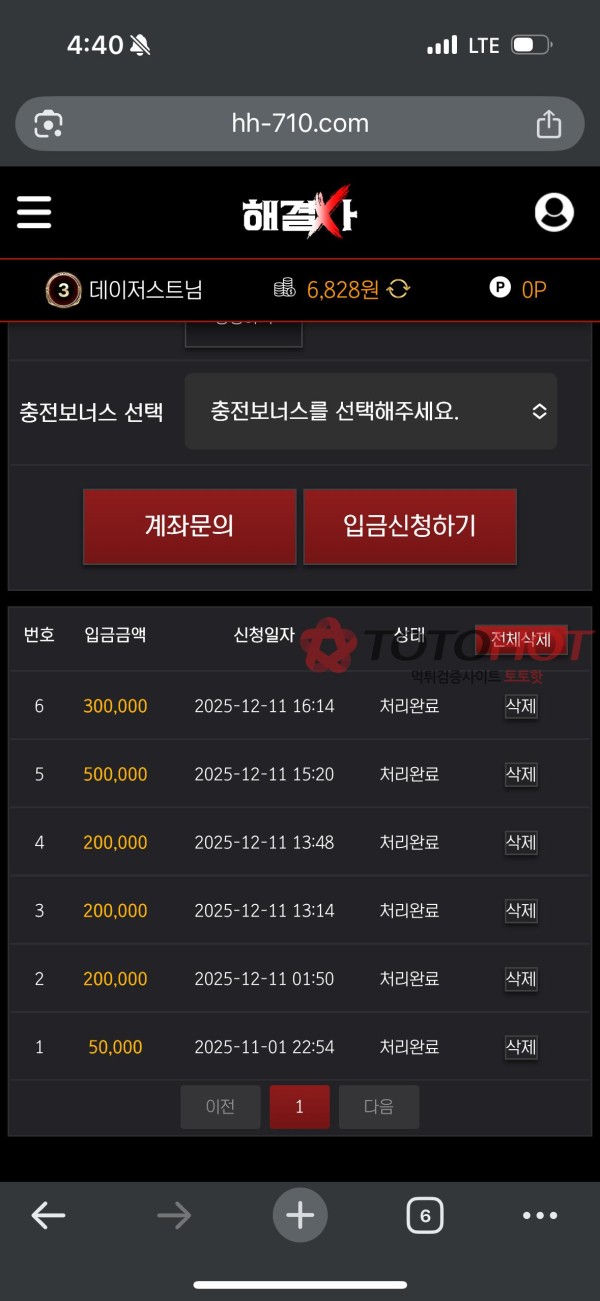Go to previous page with 이전

[x=220, y=1107]
